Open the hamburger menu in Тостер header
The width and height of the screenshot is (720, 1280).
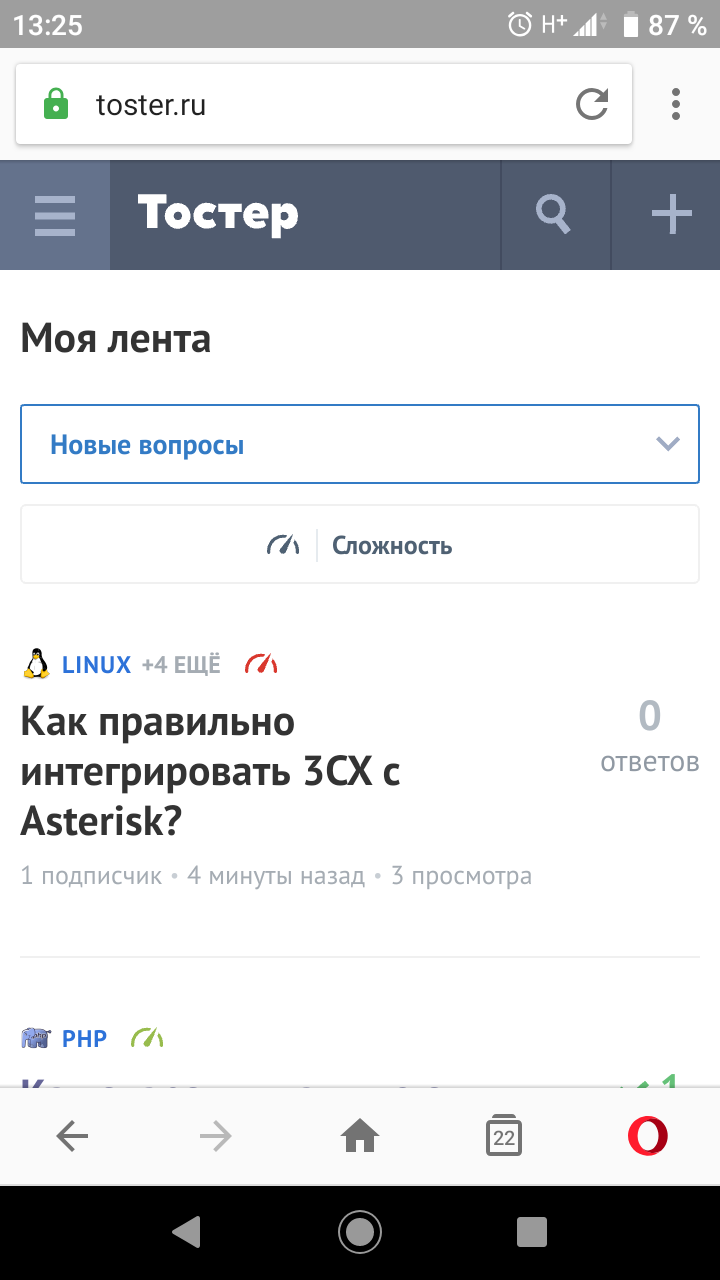pyautogui.click(x=55, y=215)
